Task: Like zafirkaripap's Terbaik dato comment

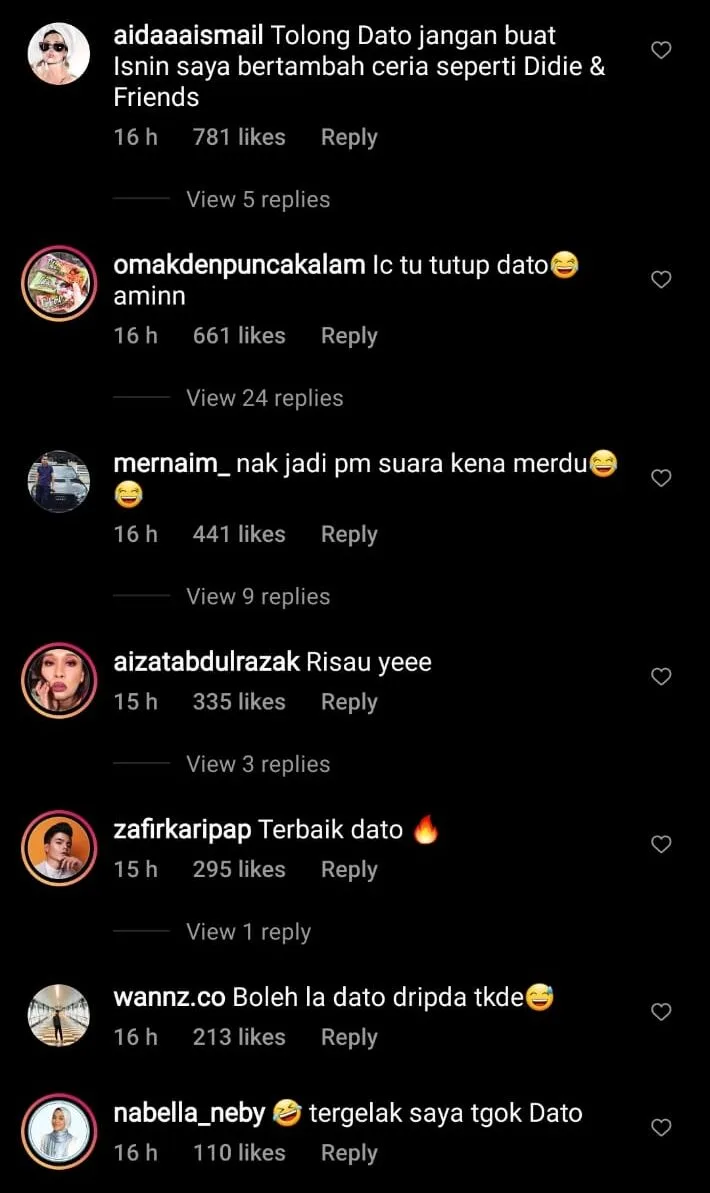Action: click(x=661, y=845)
